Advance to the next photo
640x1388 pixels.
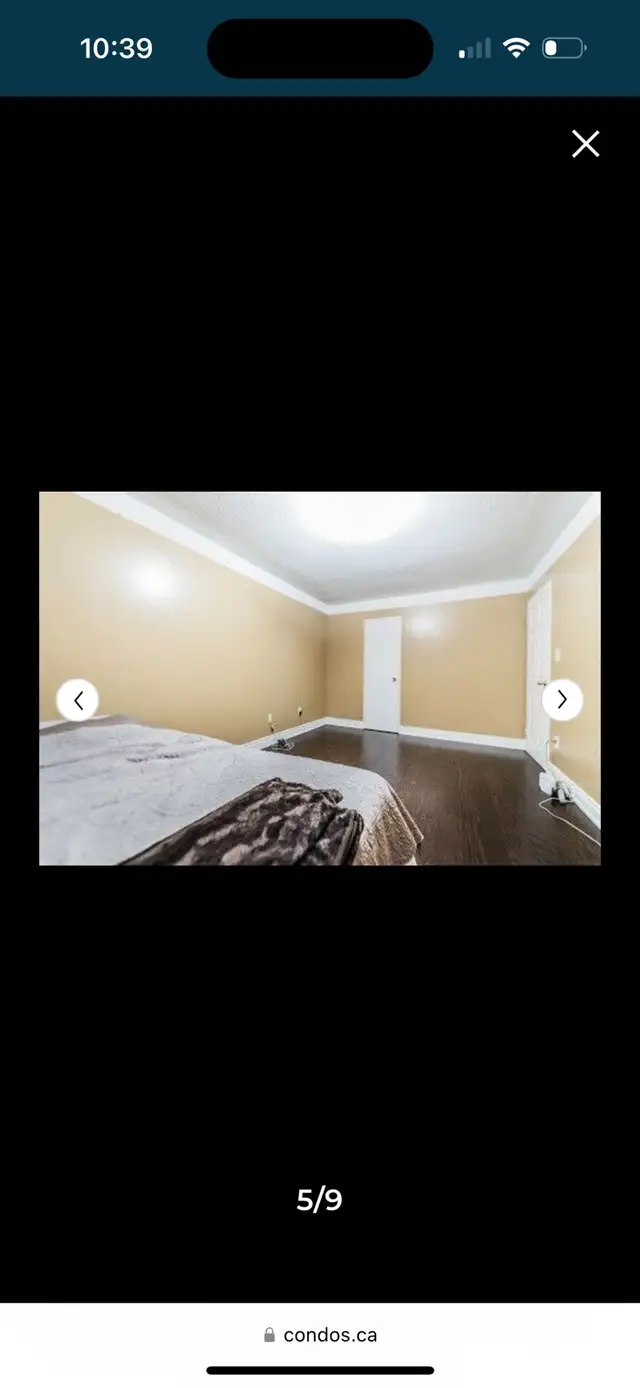562,700
